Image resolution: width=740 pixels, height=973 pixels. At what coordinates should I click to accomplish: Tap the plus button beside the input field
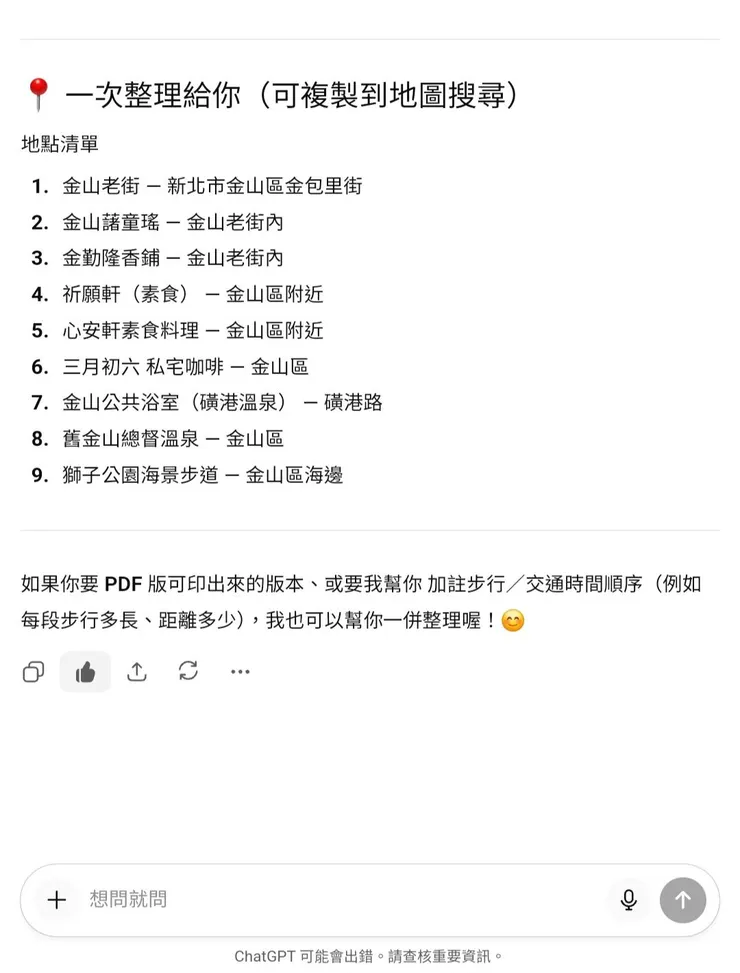tap(57, 900)
